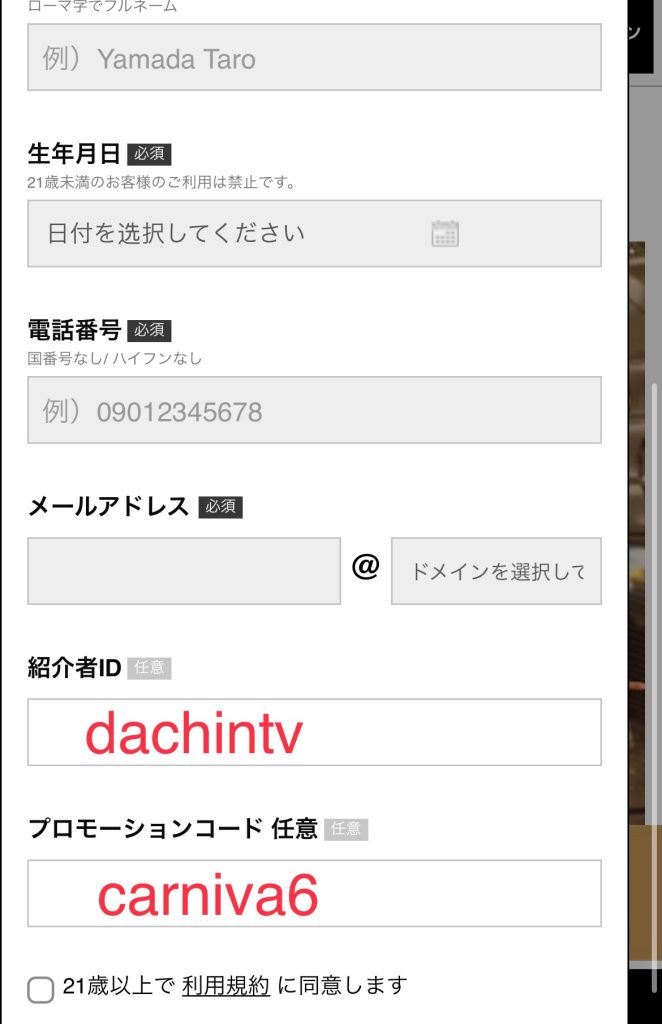Focus the 電話番号 phone number field

(314, 410)
